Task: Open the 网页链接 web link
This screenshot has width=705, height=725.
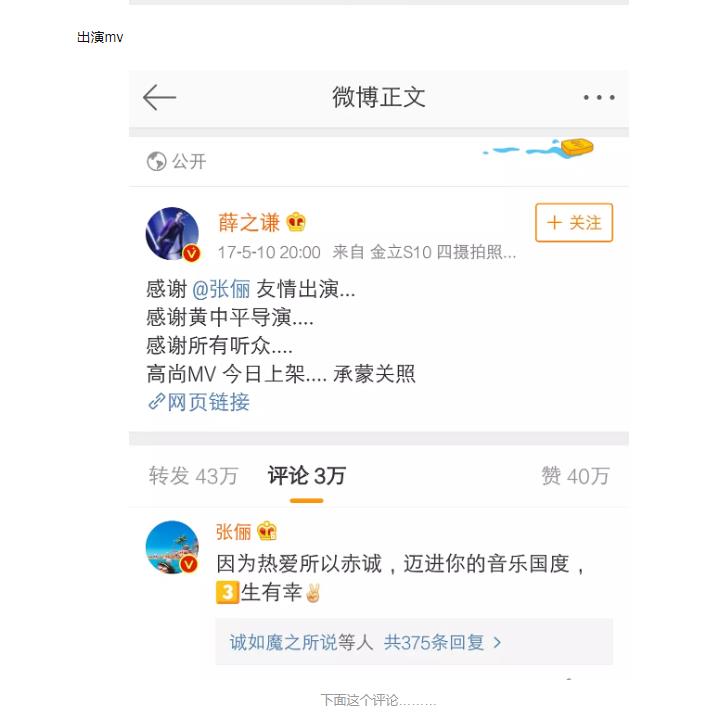Action: point(199,402)
